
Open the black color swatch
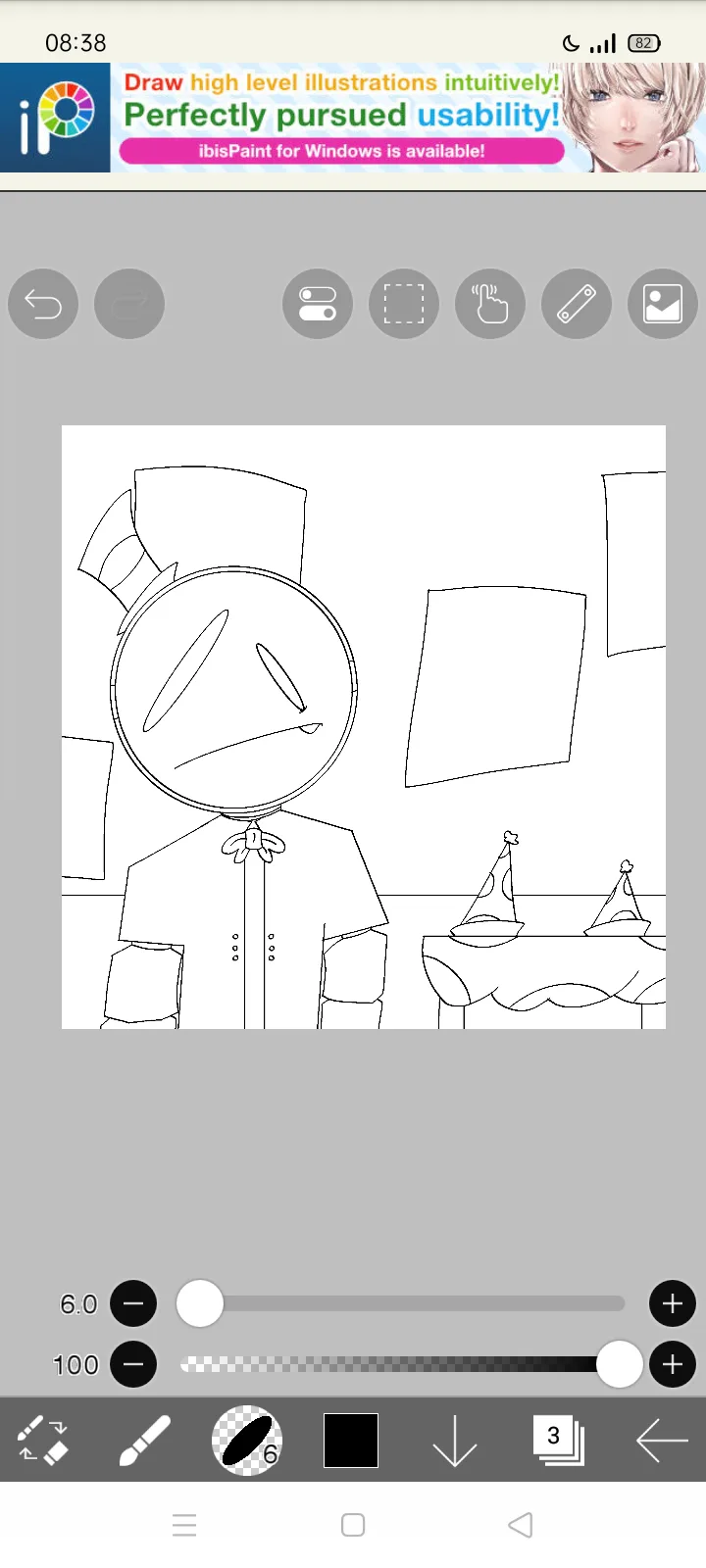(351, 1440)
